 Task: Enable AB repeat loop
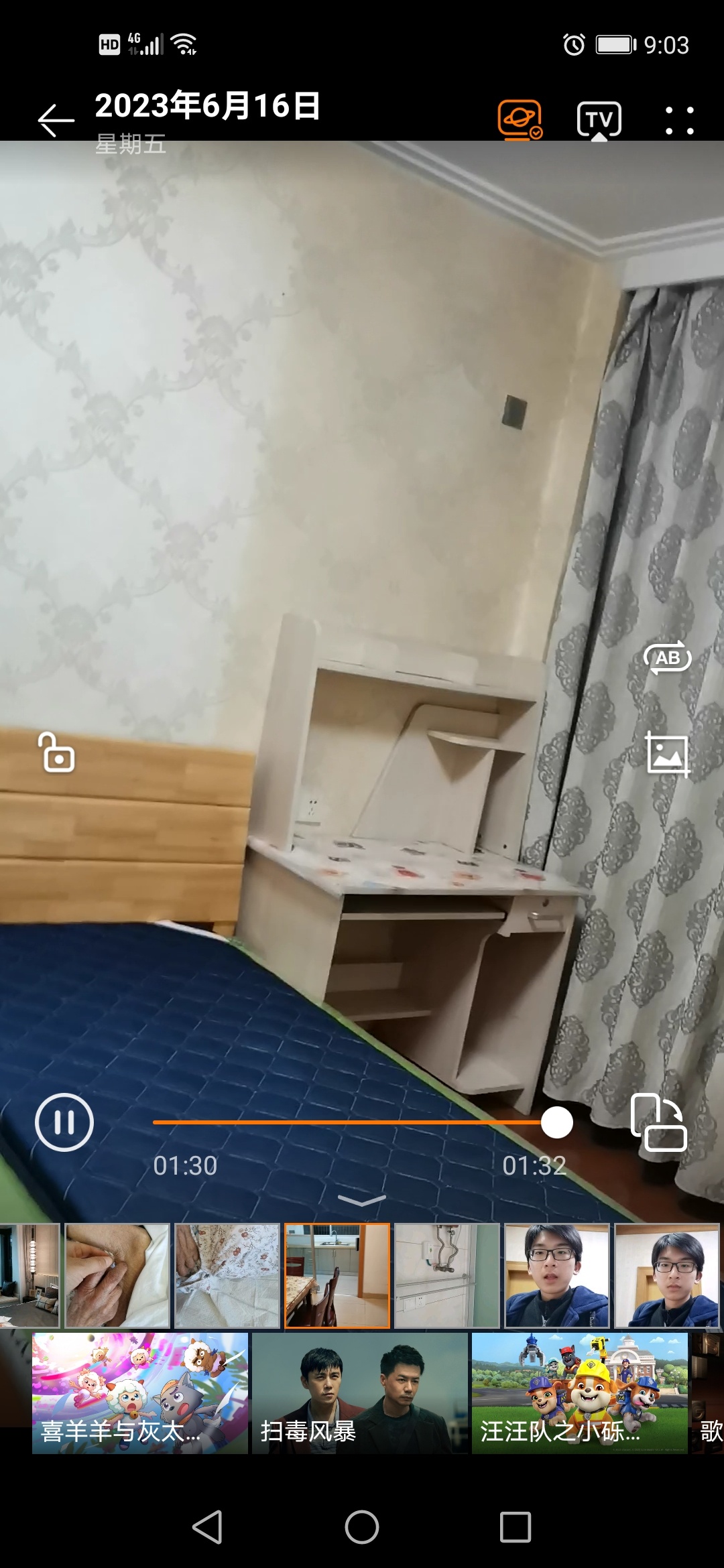[667, 658]
